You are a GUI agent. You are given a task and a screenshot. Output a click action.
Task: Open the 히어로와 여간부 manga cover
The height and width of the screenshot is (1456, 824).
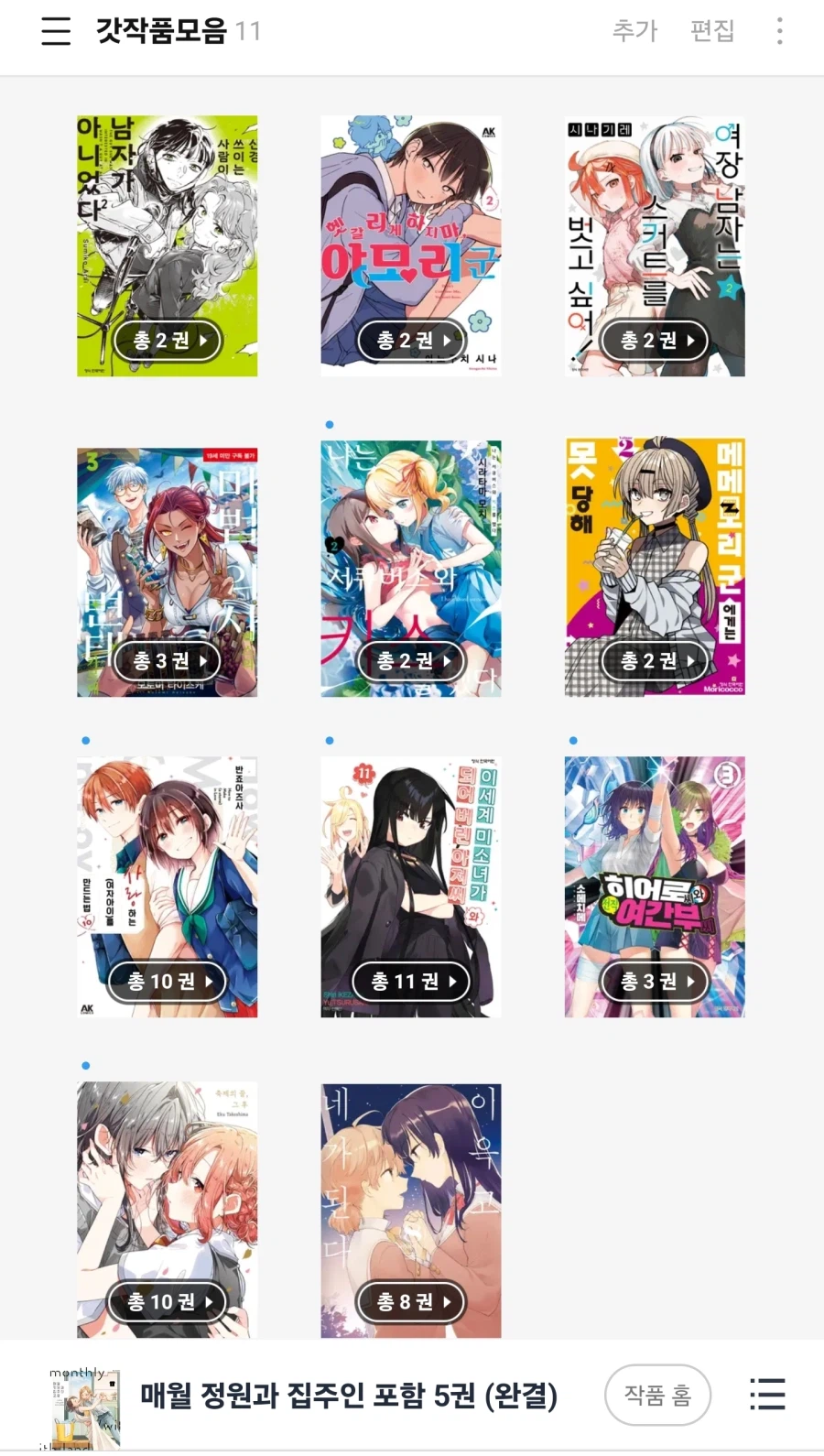coord(655,886)
